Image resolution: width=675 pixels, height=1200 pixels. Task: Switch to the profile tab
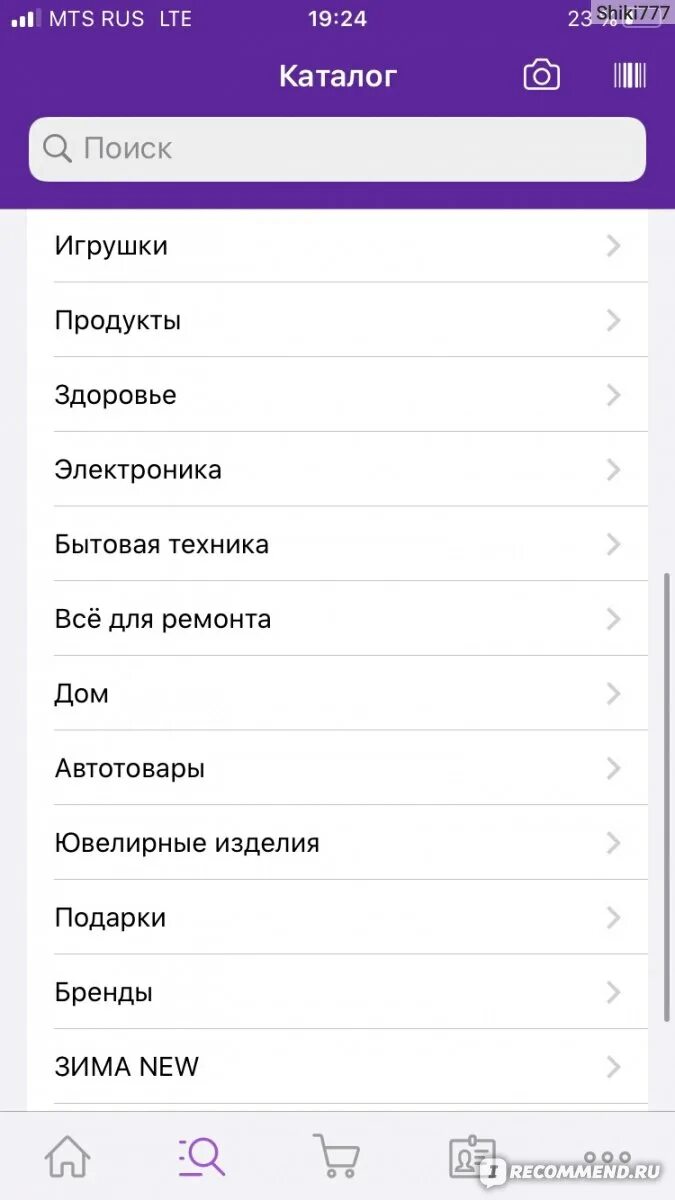pyautogui.click(x=471, y=1157)
